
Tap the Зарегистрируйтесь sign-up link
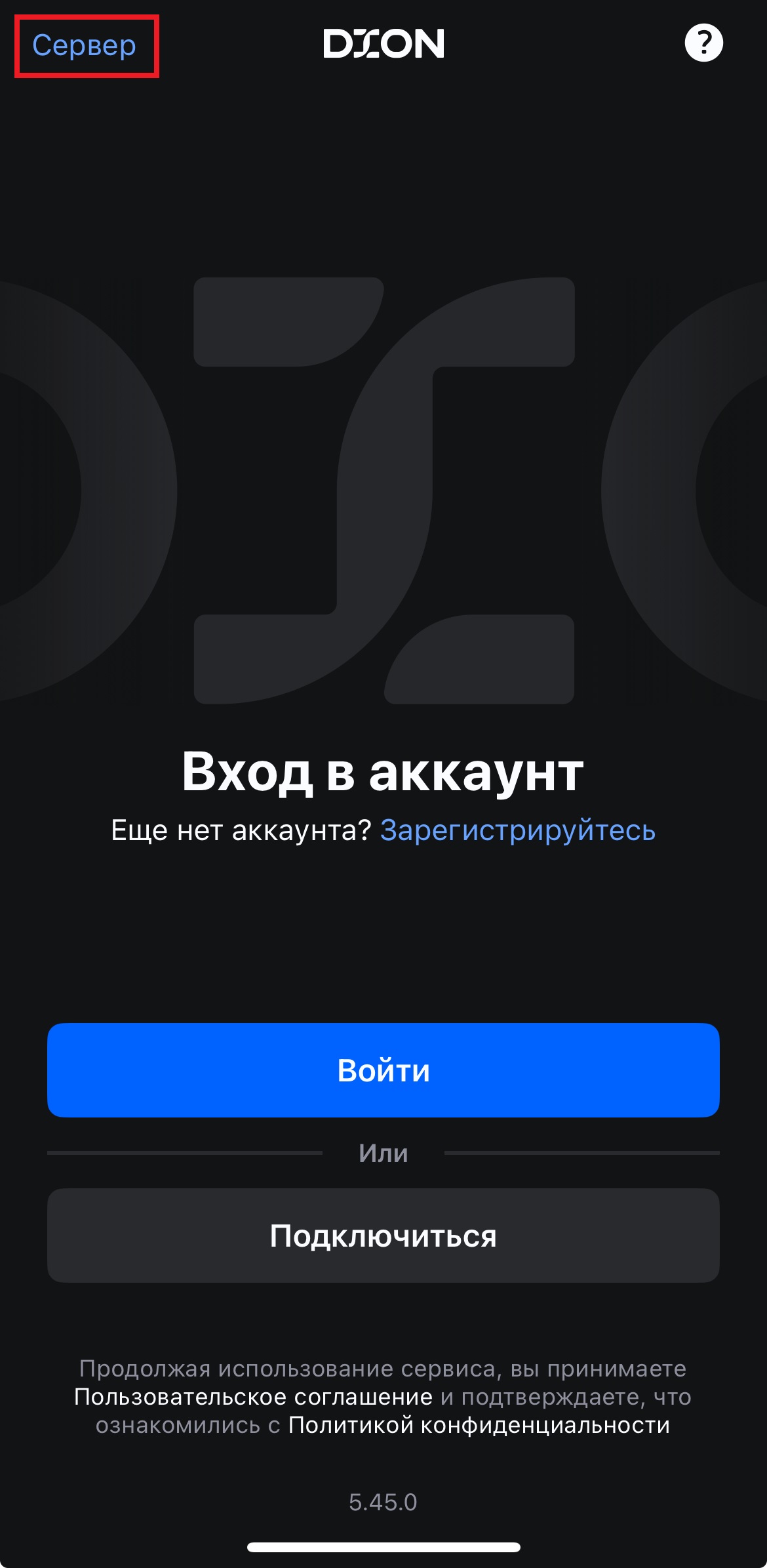pyautogui.click(x=517, y=830)
